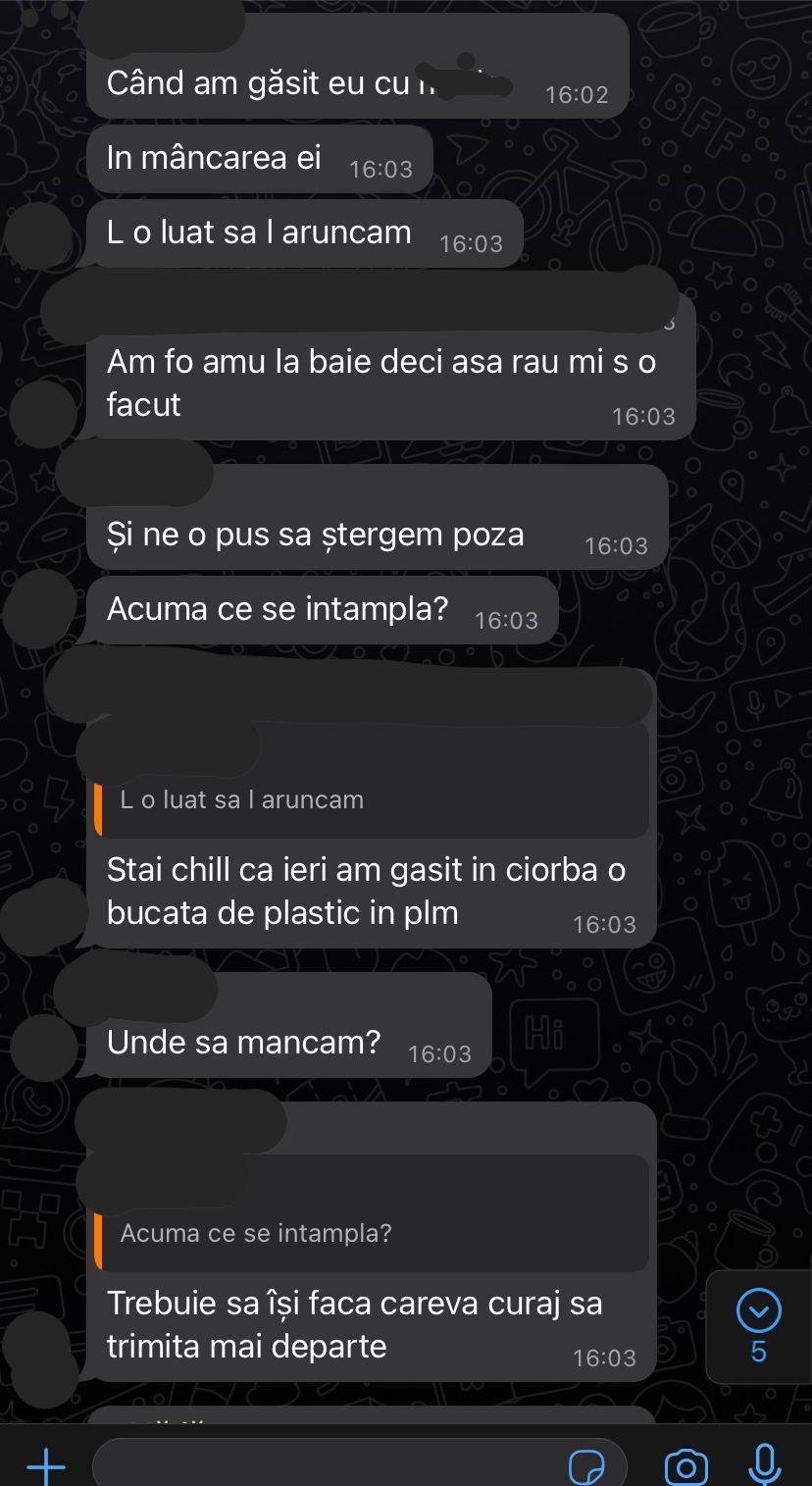The width and height of the screenshot is (812, 1486).
Task: Jump to the 5 unread messages
Action: point(758,1325)
